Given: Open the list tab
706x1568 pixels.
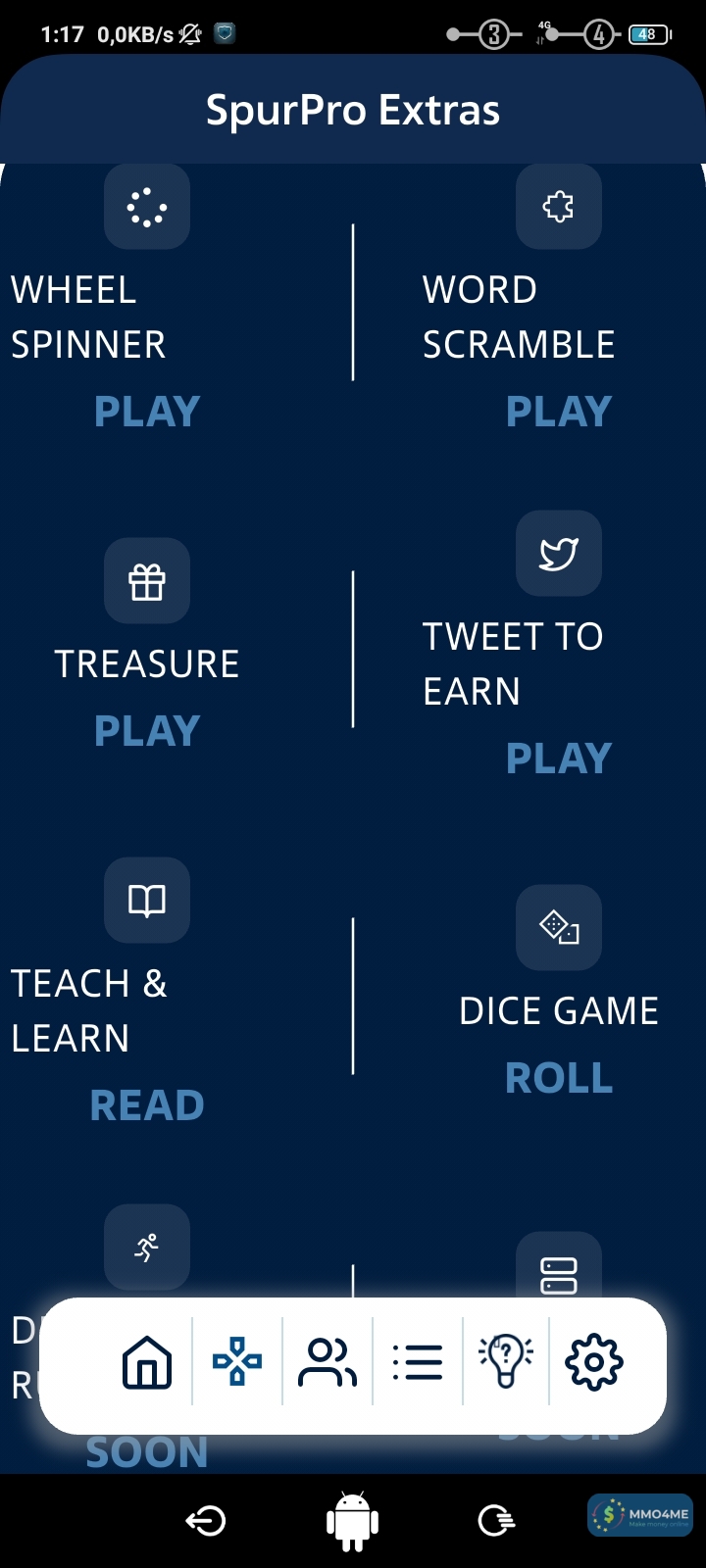Looking at the screenshot, I should [418, 1362].
